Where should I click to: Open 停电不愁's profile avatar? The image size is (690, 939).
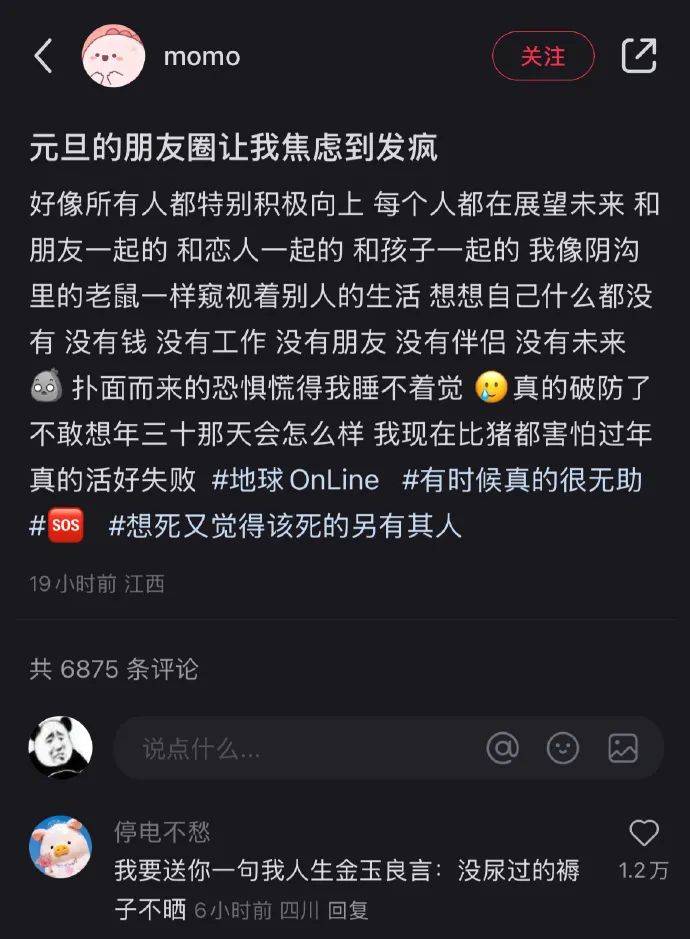click(61, 846)
